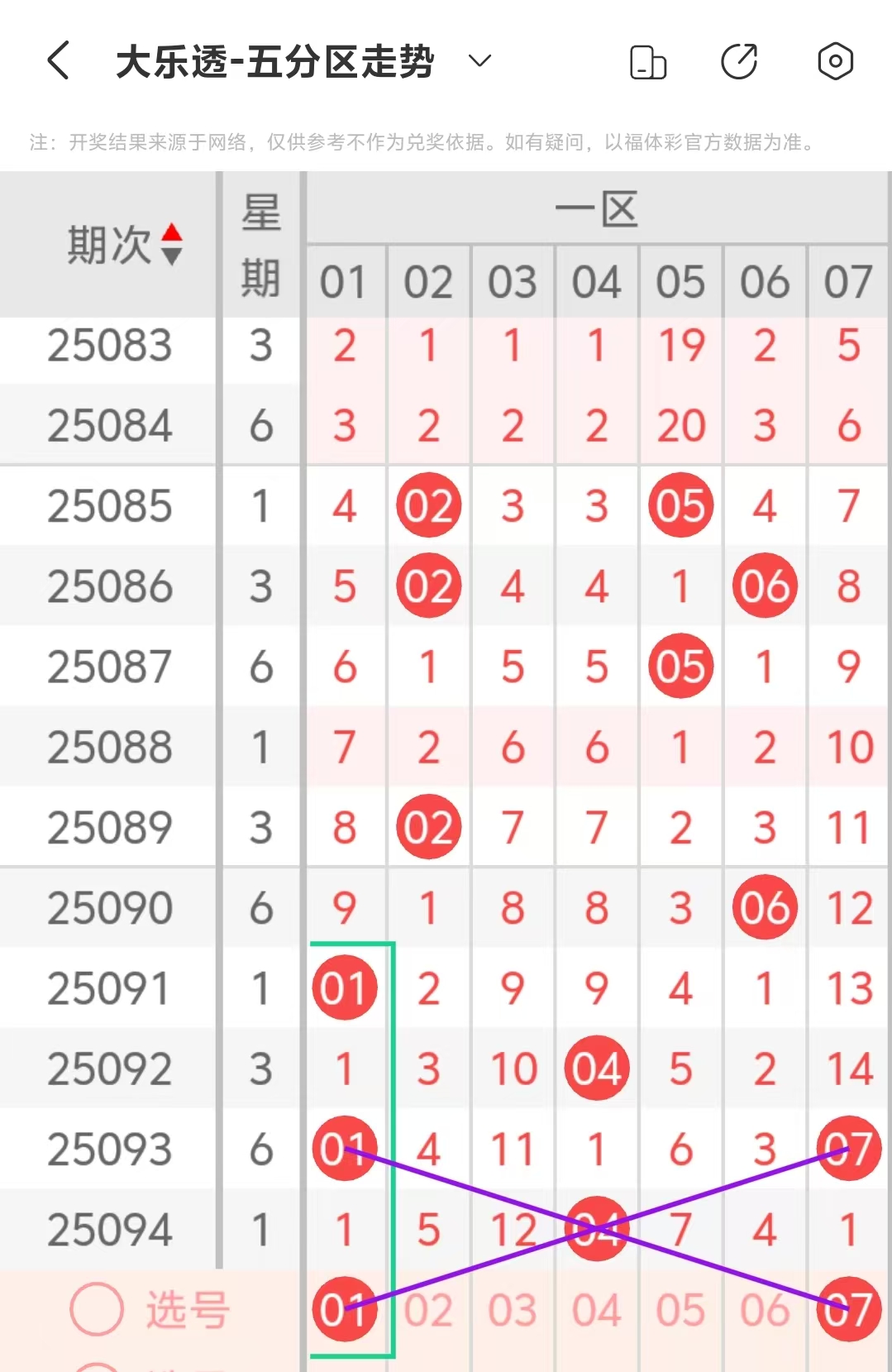Deselect number 01 in selection row

345,1309
